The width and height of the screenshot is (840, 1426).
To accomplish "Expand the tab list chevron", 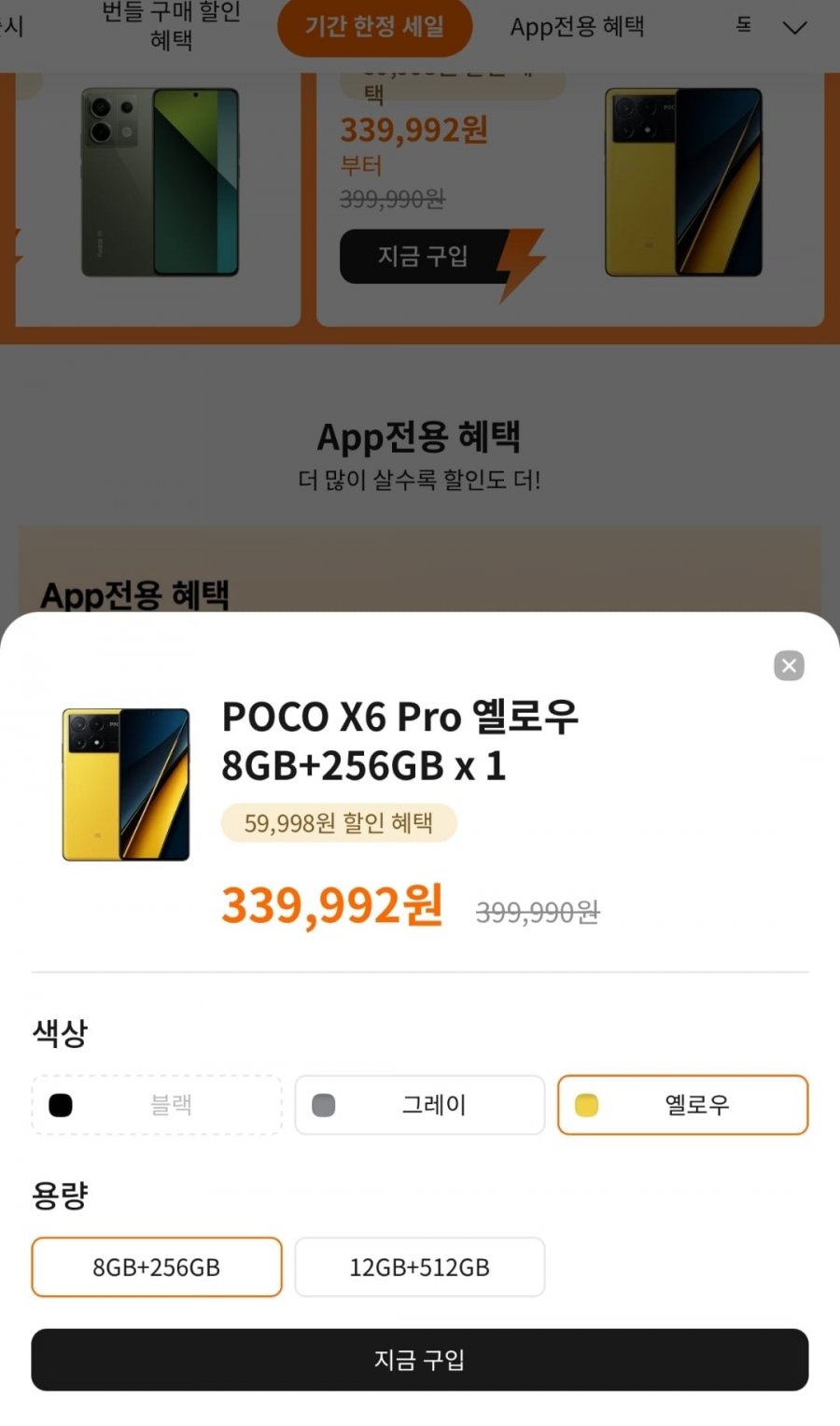I will coord(794,28).
